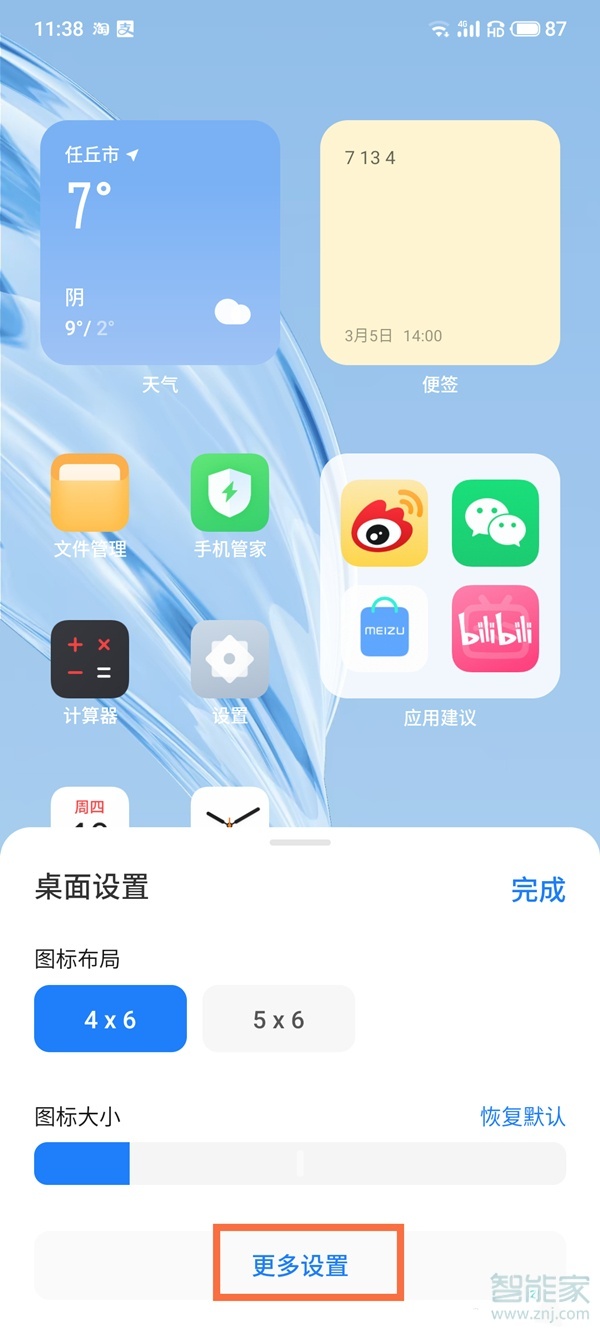This screenshot has width=600, height=1333.
Task: Select the 4 x 6 icon layout
Action: pos(110,1019)
